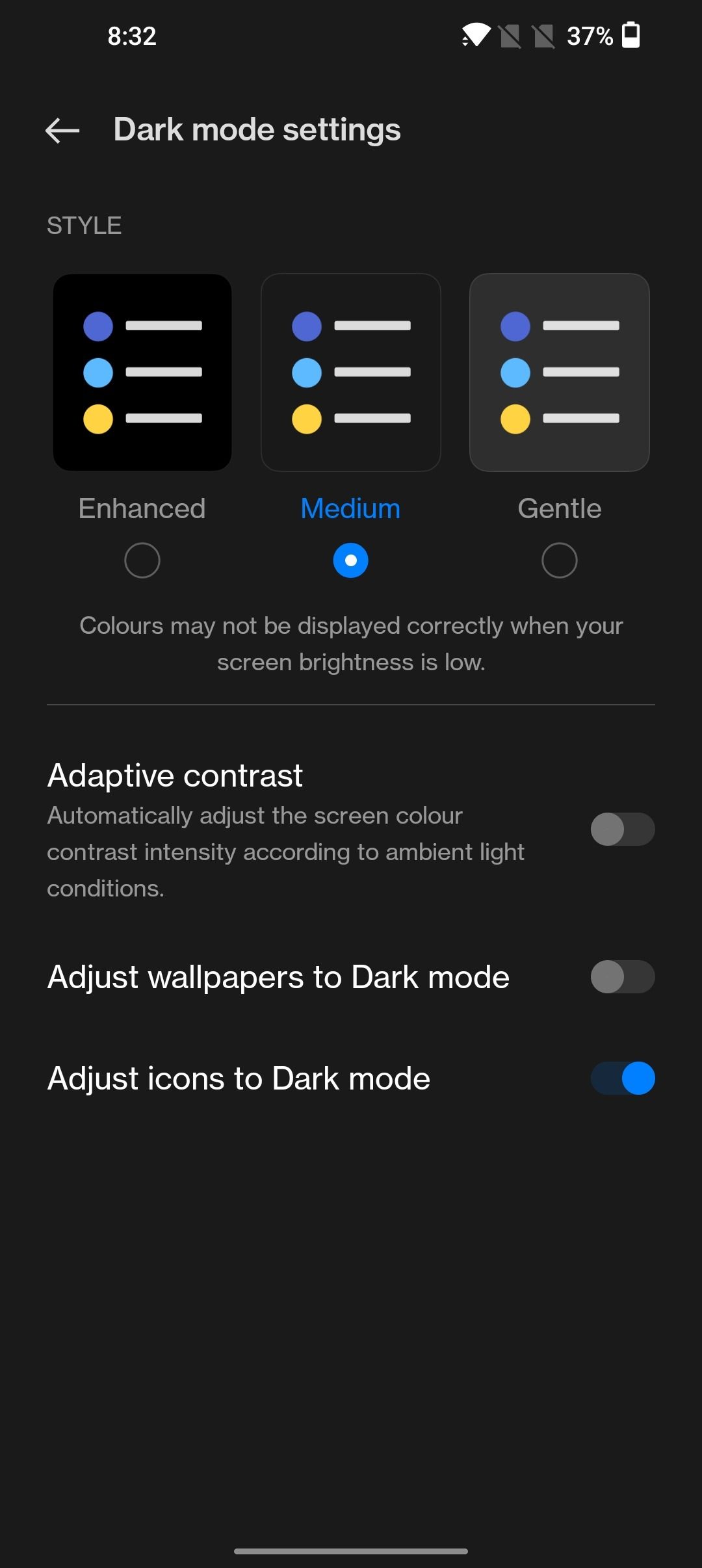Click the Medium style label text

coord(350,508)
